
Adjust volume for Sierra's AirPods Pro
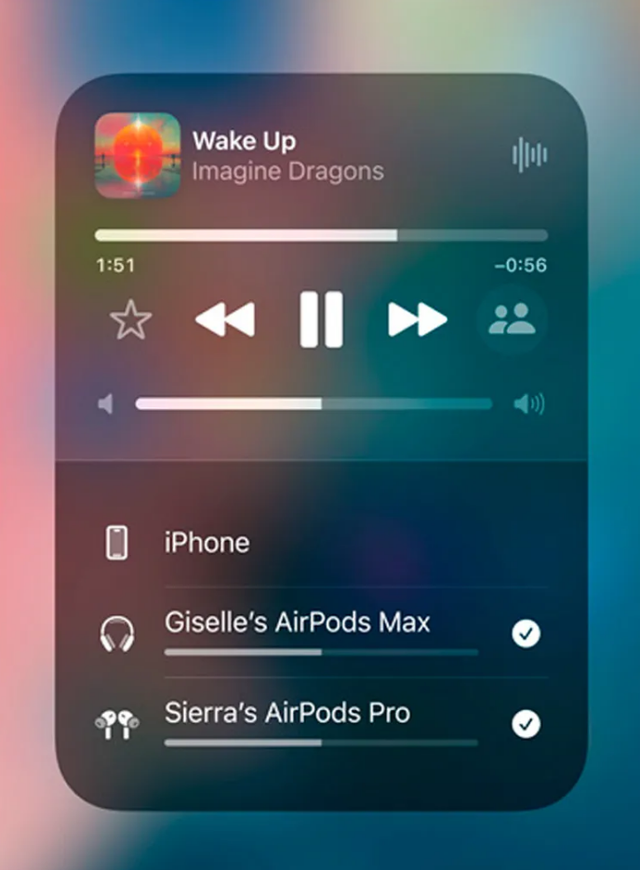click(321, 743)
